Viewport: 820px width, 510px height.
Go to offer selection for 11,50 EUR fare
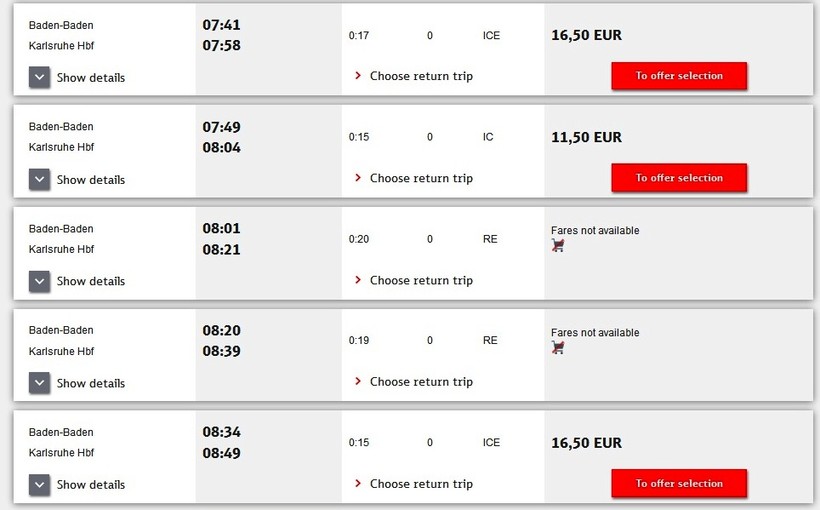[679, 178]
